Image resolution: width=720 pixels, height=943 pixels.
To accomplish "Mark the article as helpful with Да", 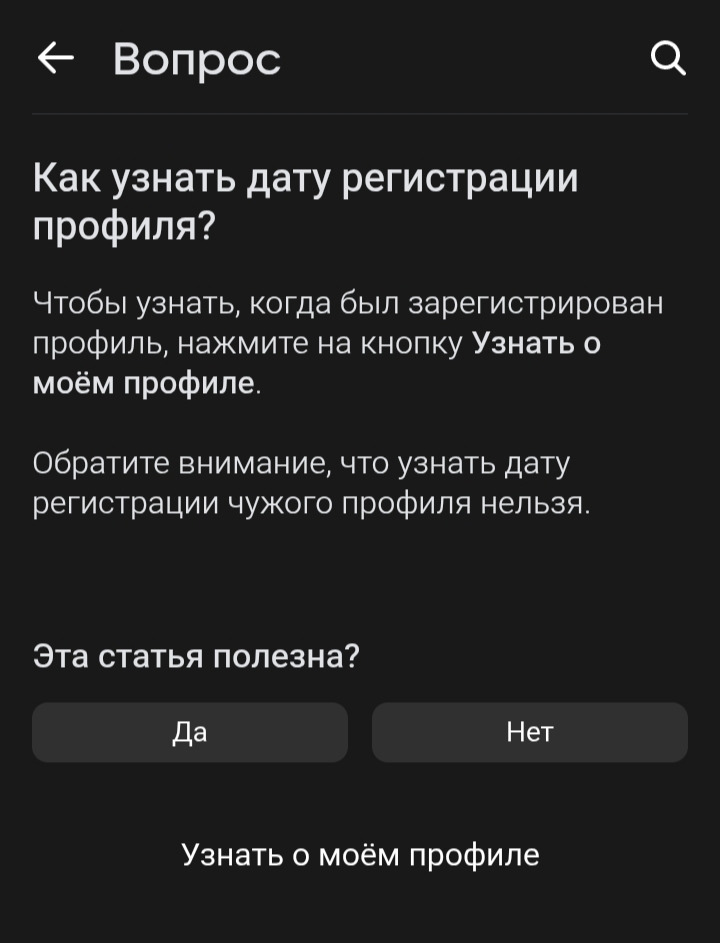I will point(190,732).
